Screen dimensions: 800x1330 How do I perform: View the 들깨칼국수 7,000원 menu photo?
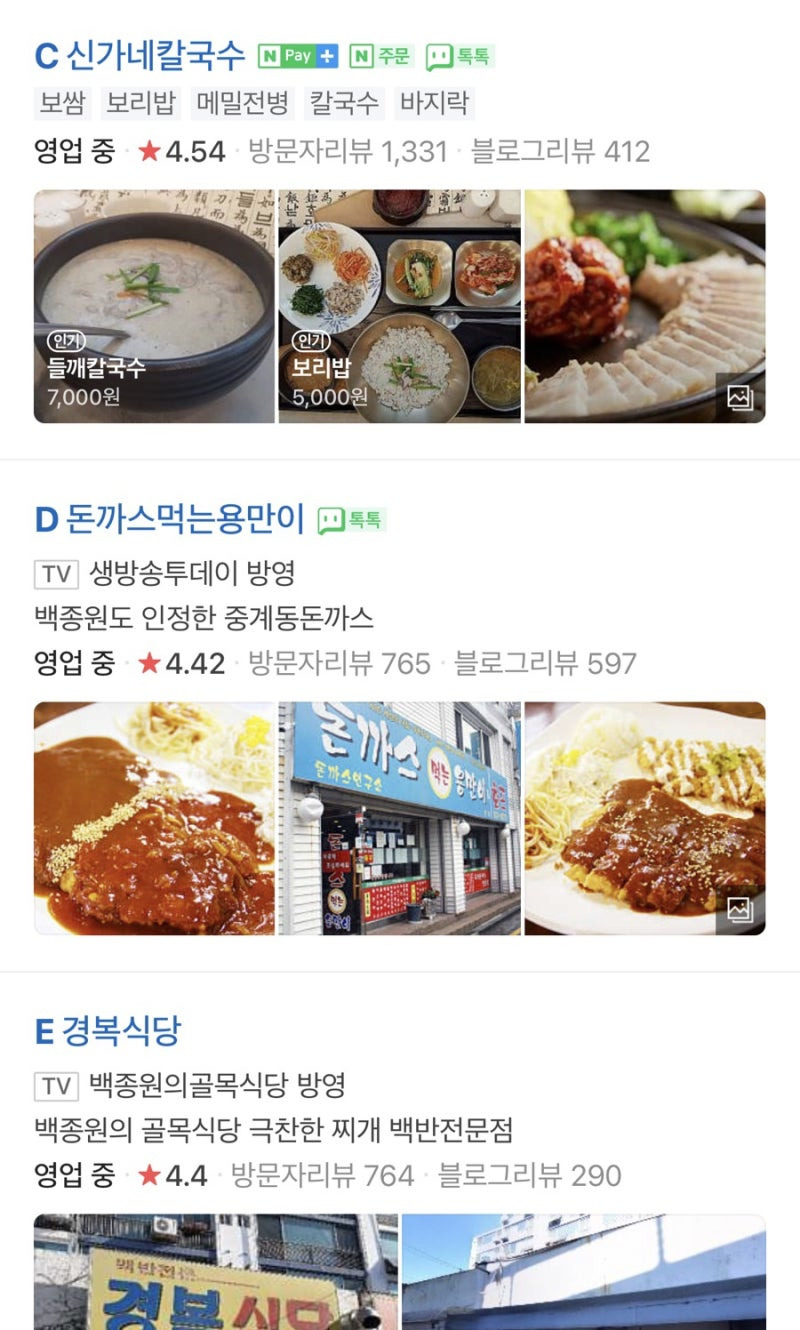click(x=154, y=306)
